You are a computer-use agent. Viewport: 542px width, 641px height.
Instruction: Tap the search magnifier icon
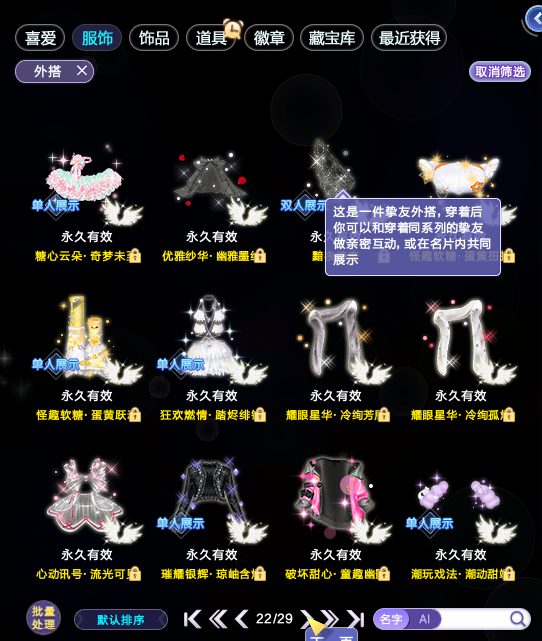click(518, 619)
